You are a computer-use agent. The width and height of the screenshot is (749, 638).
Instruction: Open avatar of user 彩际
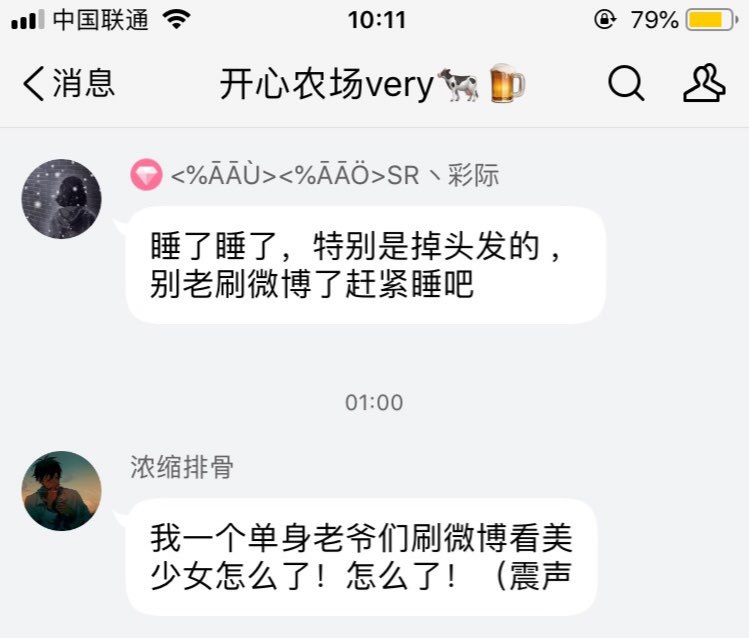(62, 199)
